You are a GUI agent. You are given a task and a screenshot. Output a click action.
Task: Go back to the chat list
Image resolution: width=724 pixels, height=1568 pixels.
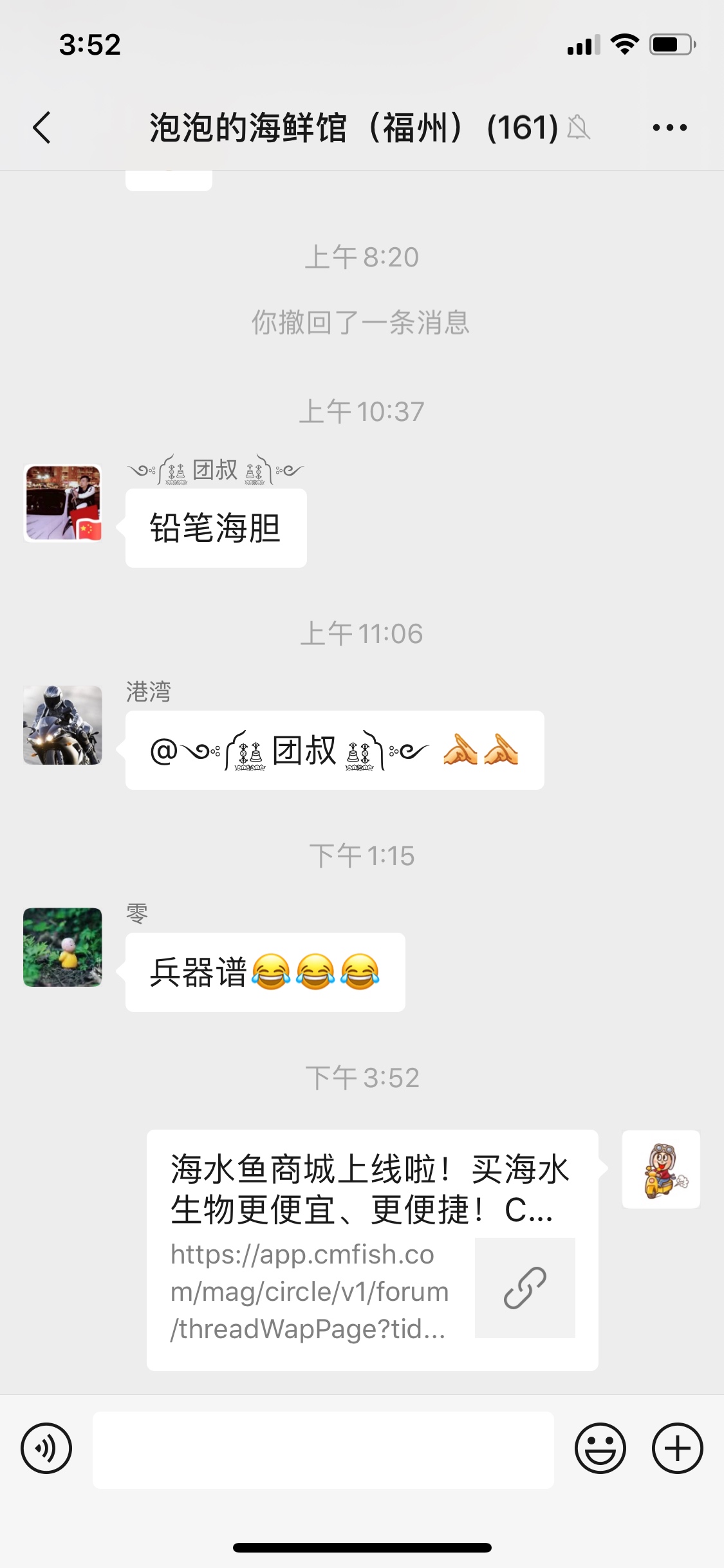click(42, 127)
